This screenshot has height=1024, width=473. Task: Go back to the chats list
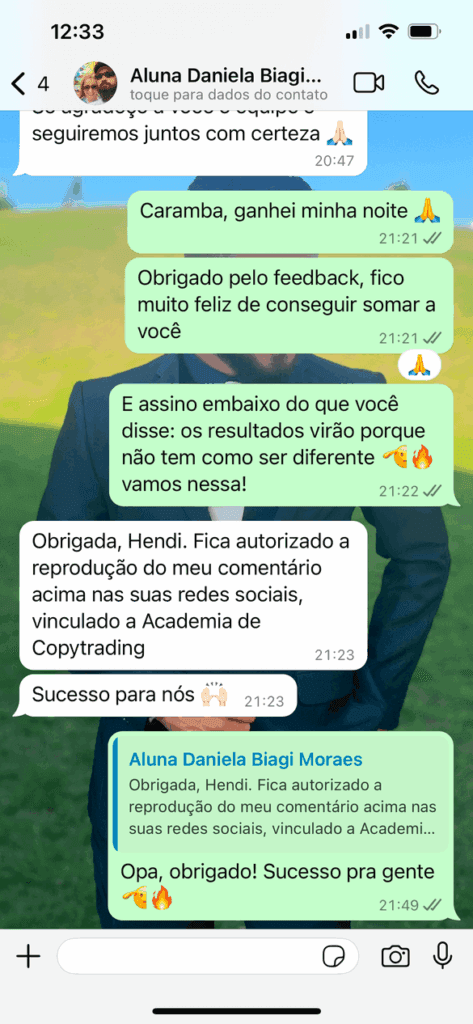tap(29, 84)
